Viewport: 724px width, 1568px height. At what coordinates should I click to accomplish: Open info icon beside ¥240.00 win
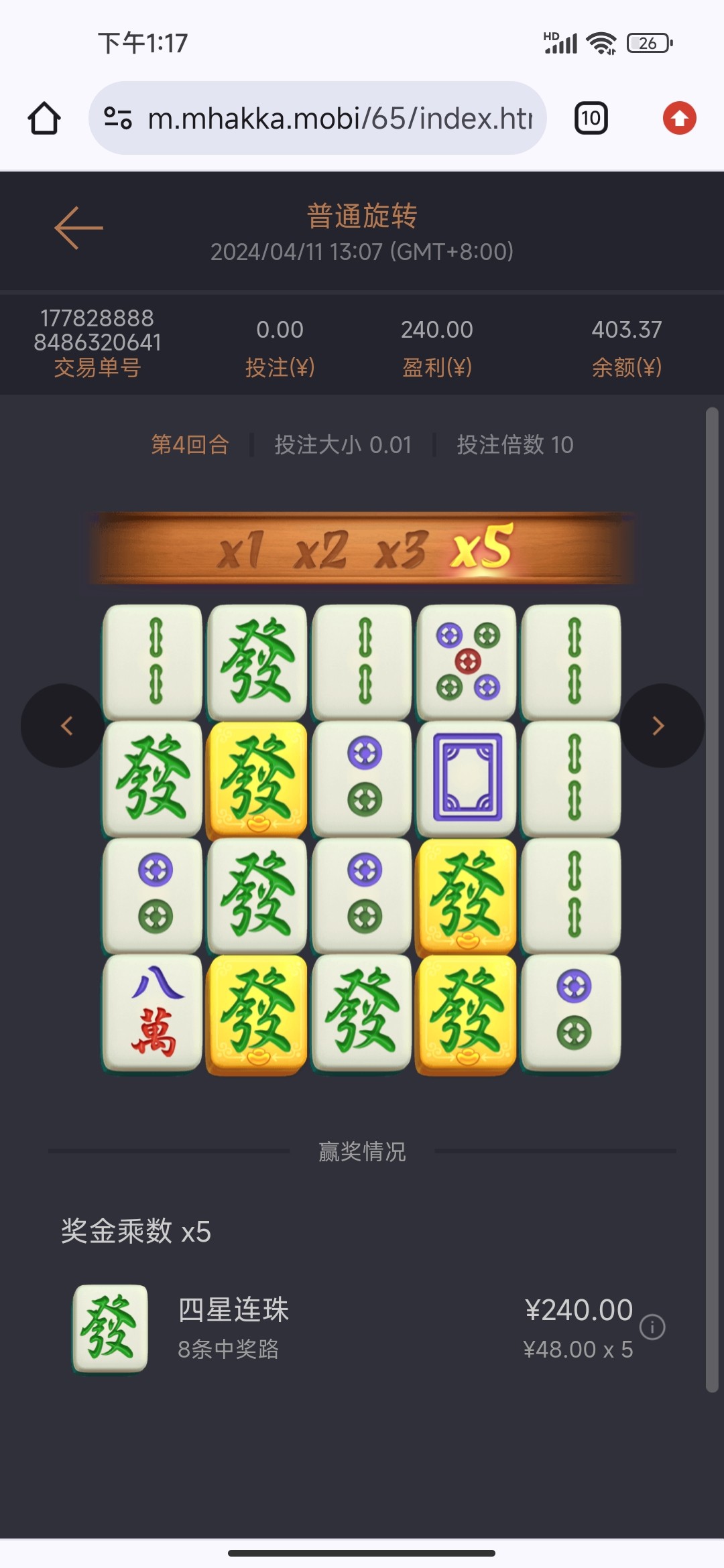(652, 1327)
